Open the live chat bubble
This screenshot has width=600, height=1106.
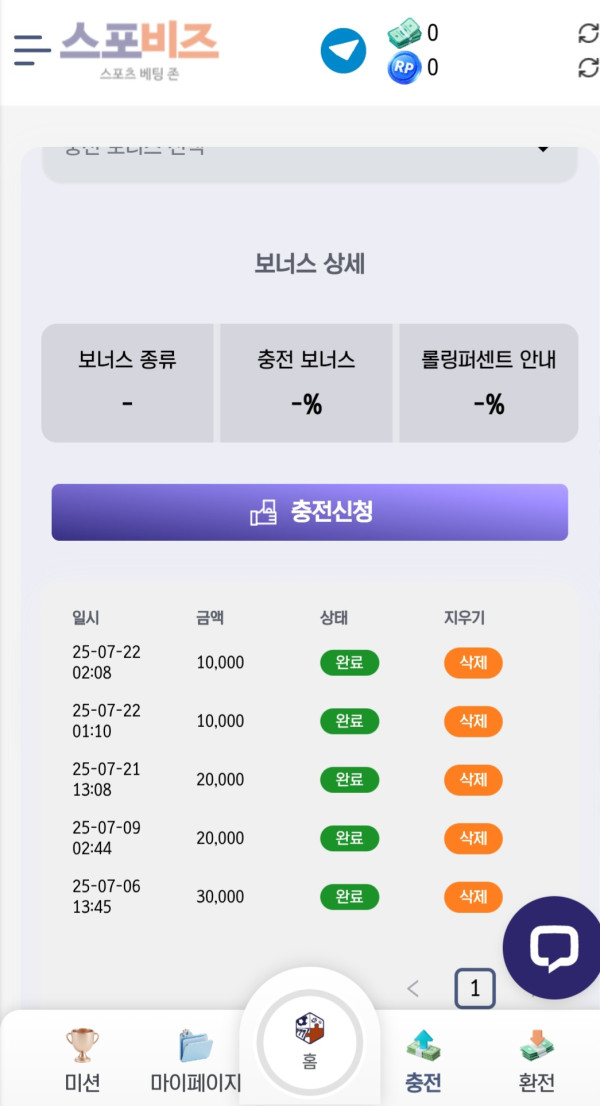point(553,947)
